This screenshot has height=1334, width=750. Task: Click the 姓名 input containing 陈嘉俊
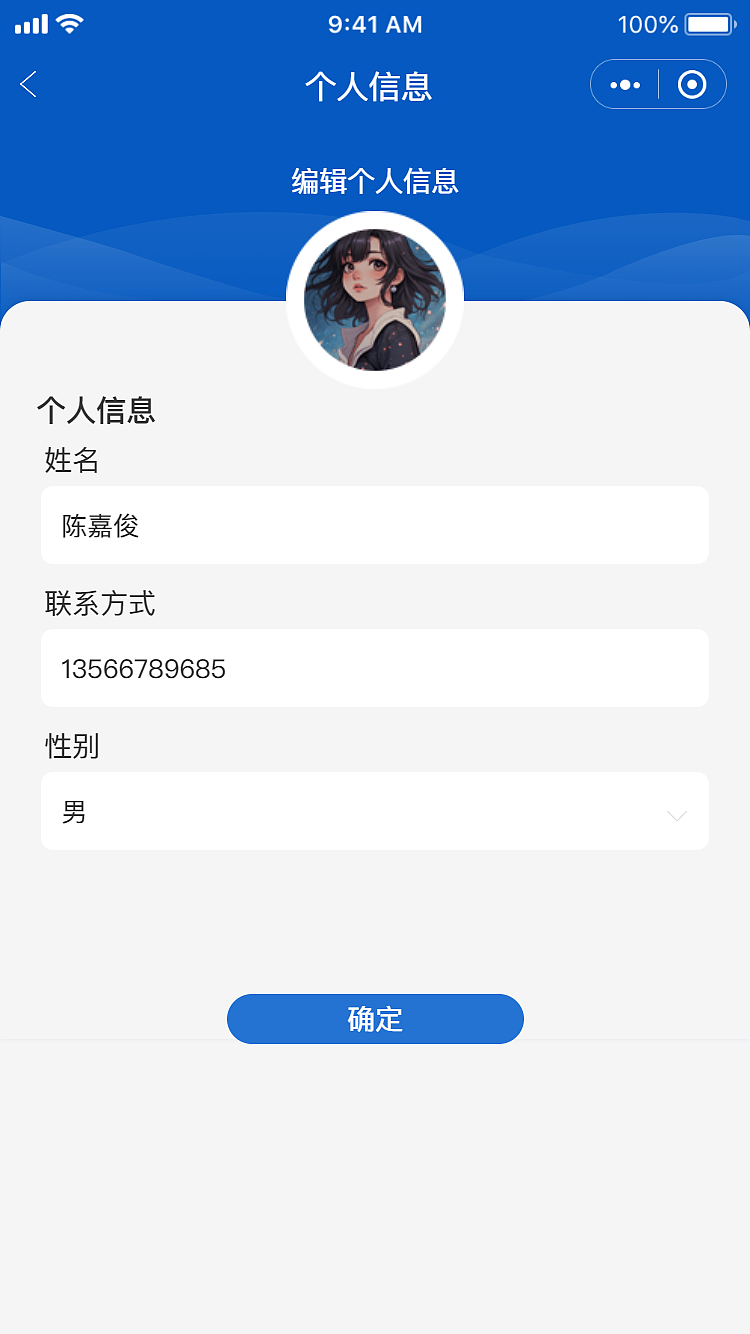(375, 525)
